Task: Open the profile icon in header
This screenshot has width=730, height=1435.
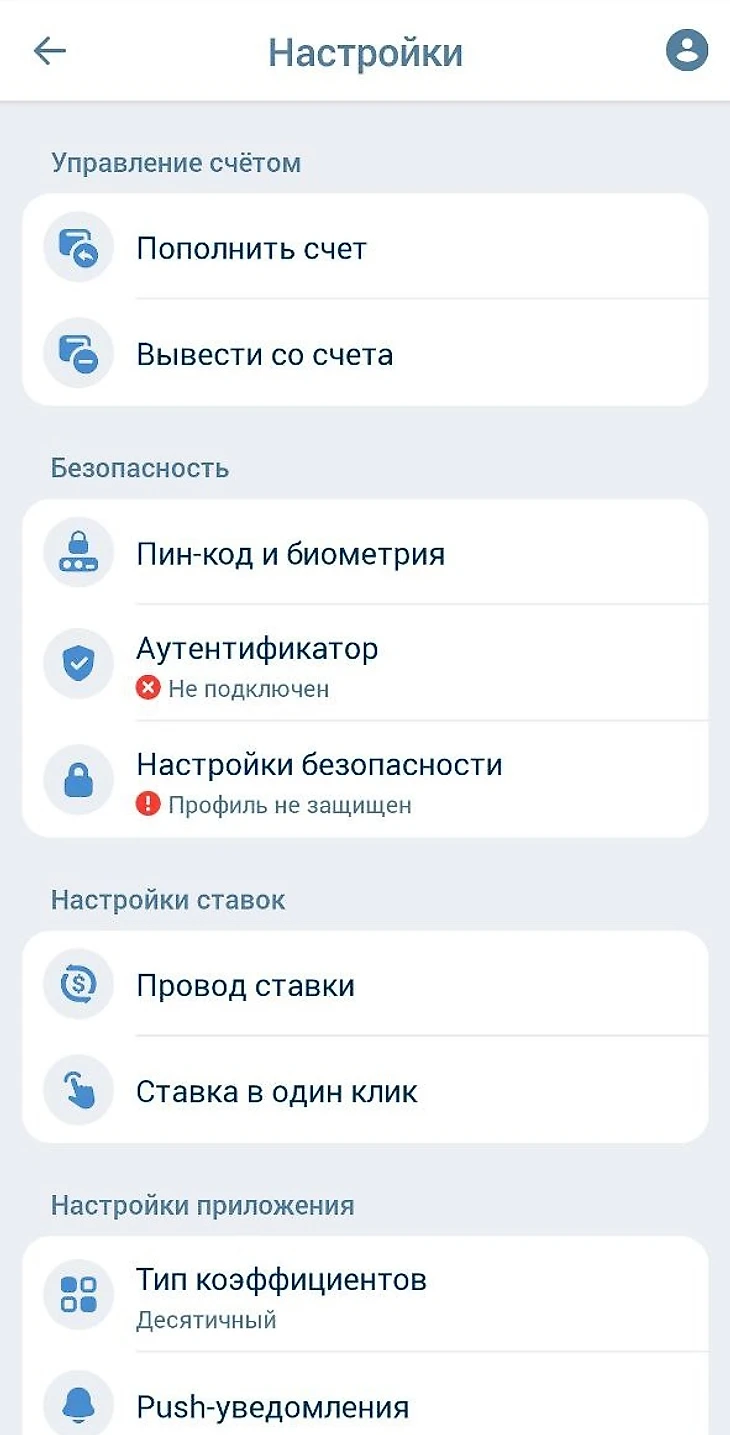Action: (687, 50)
